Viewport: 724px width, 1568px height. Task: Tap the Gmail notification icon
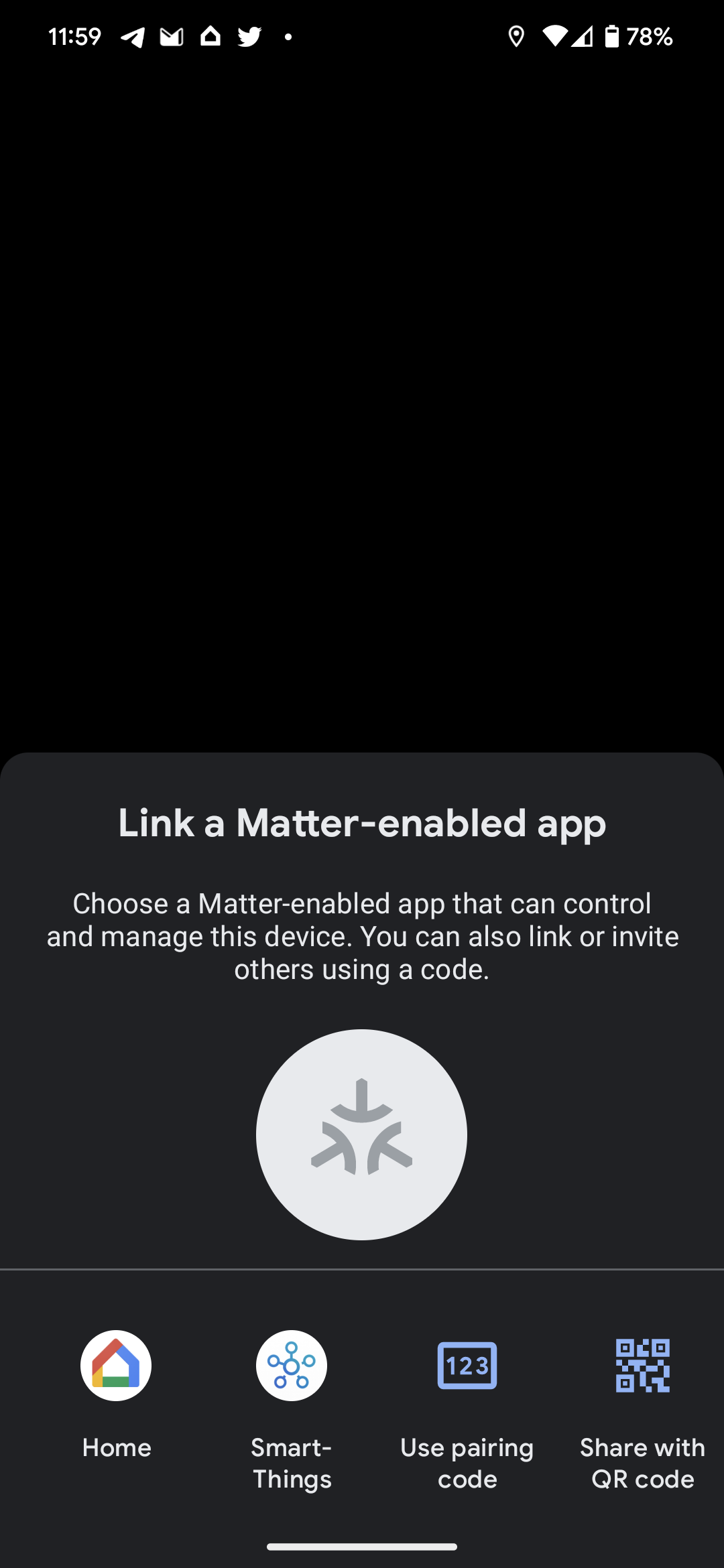(x=172, y=37)
